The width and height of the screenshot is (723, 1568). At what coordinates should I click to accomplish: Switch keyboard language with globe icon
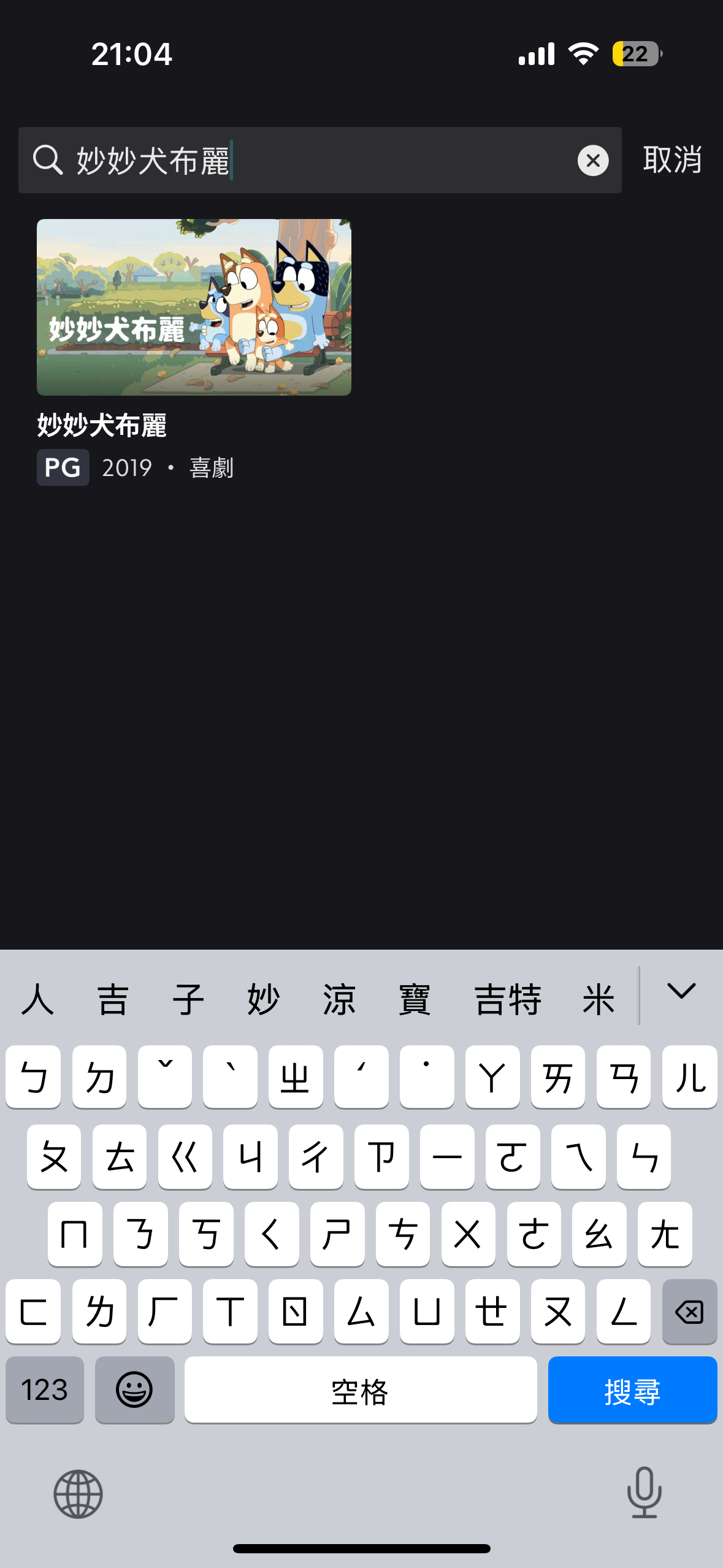pos(78,1494)
